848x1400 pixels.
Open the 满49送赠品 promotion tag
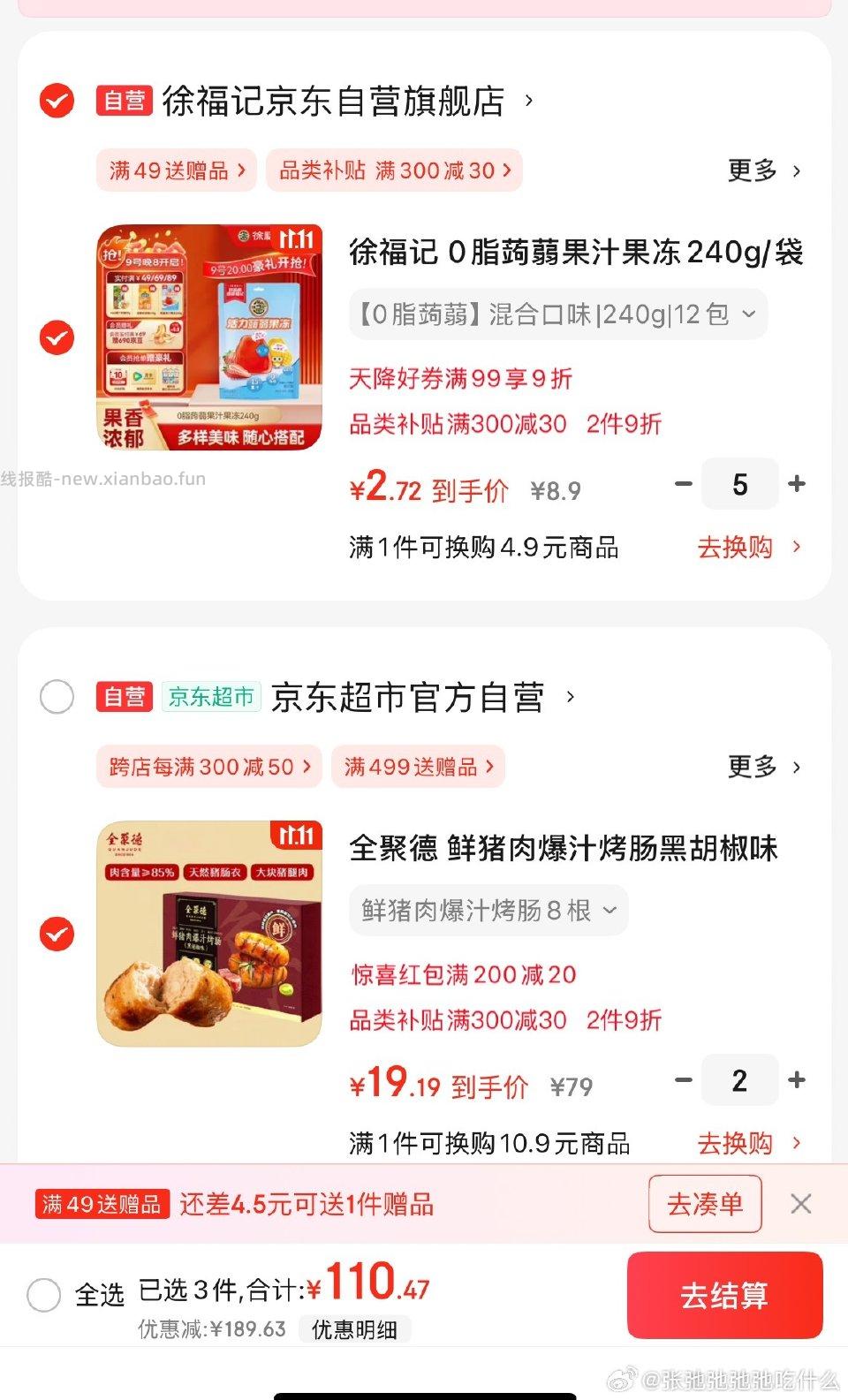point(174,170)
